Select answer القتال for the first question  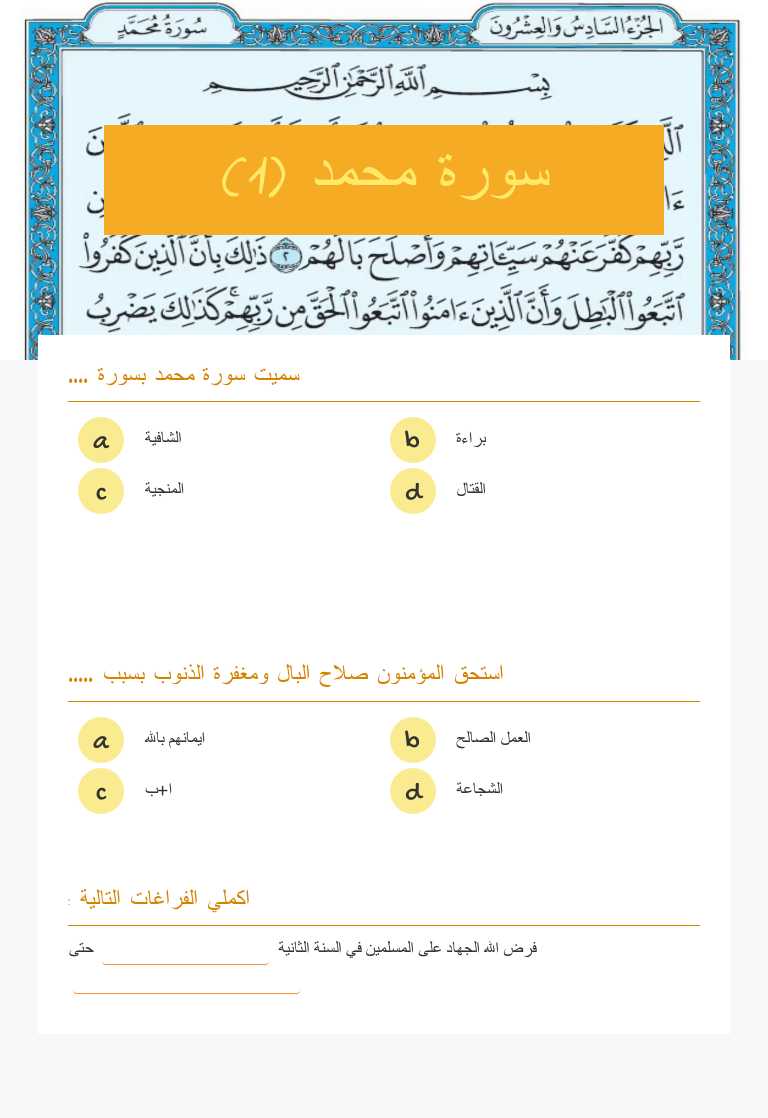point(471,489)
